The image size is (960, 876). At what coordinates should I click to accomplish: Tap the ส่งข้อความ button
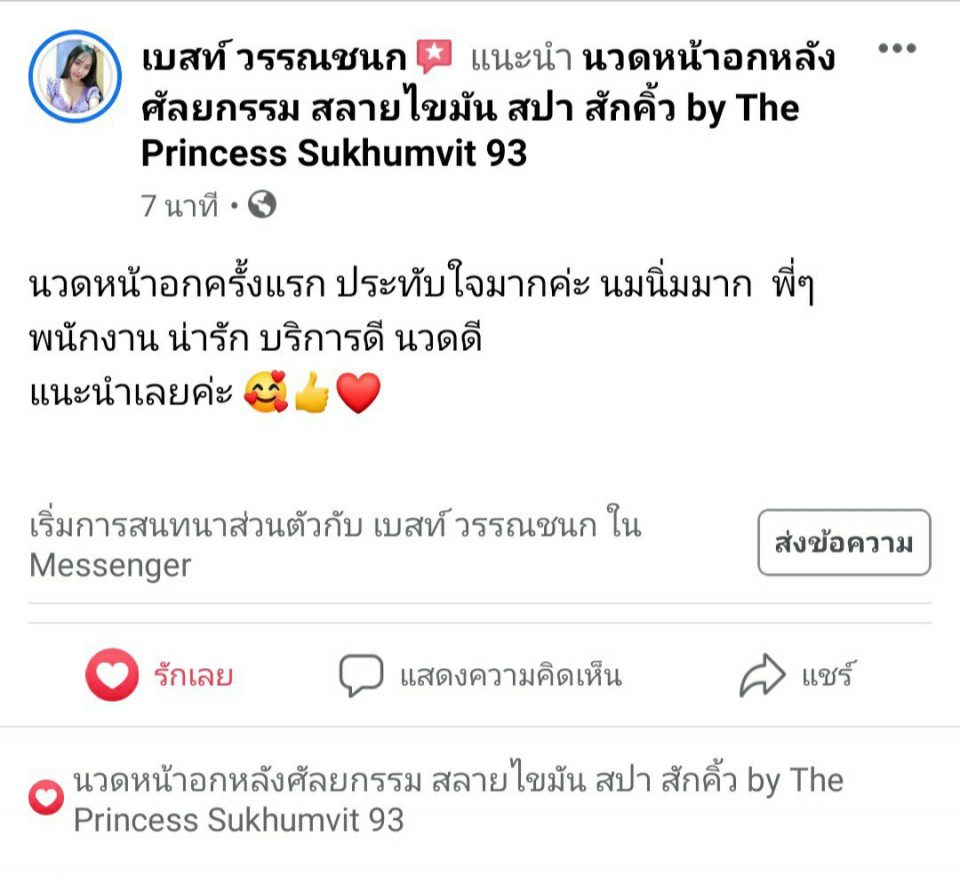[x=844, y=543]
